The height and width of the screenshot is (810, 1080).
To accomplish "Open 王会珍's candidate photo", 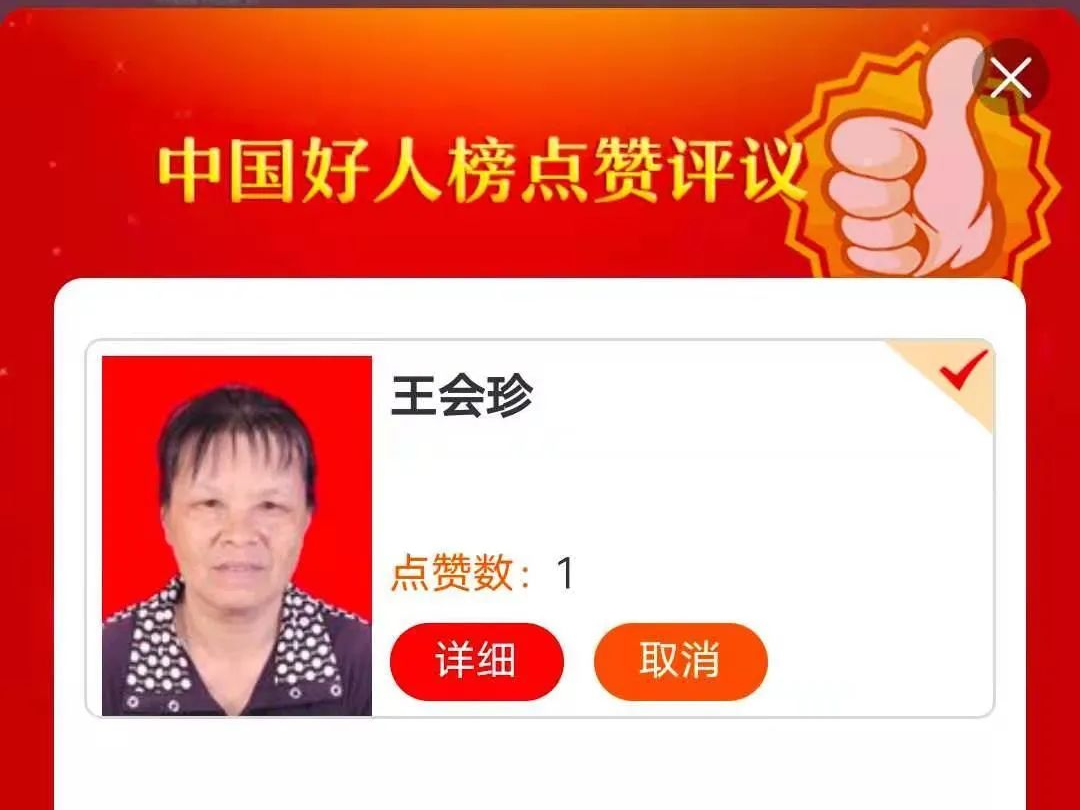I will pos(237,535).
